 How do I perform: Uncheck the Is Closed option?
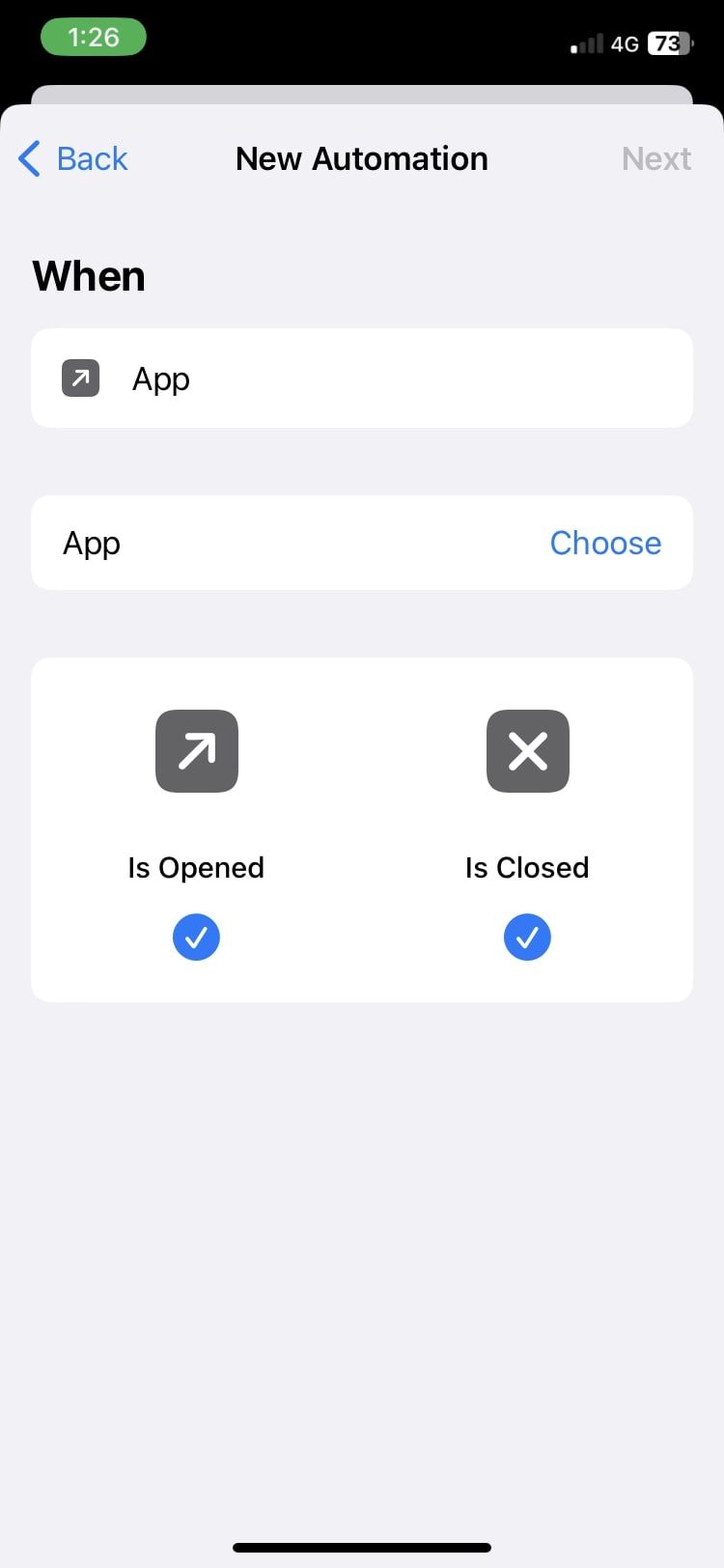click(x=527, y=937)
